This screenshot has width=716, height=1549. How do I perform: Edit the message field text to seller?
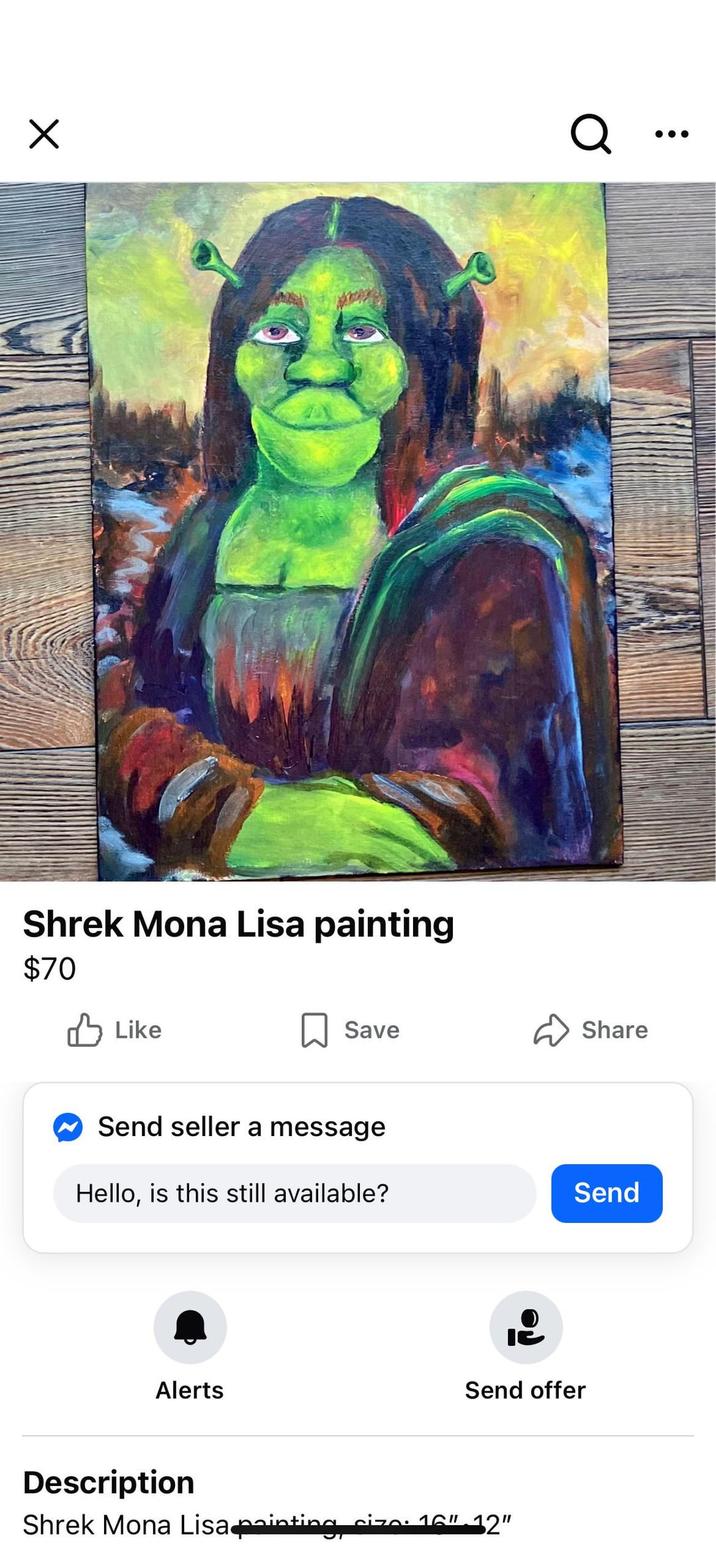tap(294, 1193)
